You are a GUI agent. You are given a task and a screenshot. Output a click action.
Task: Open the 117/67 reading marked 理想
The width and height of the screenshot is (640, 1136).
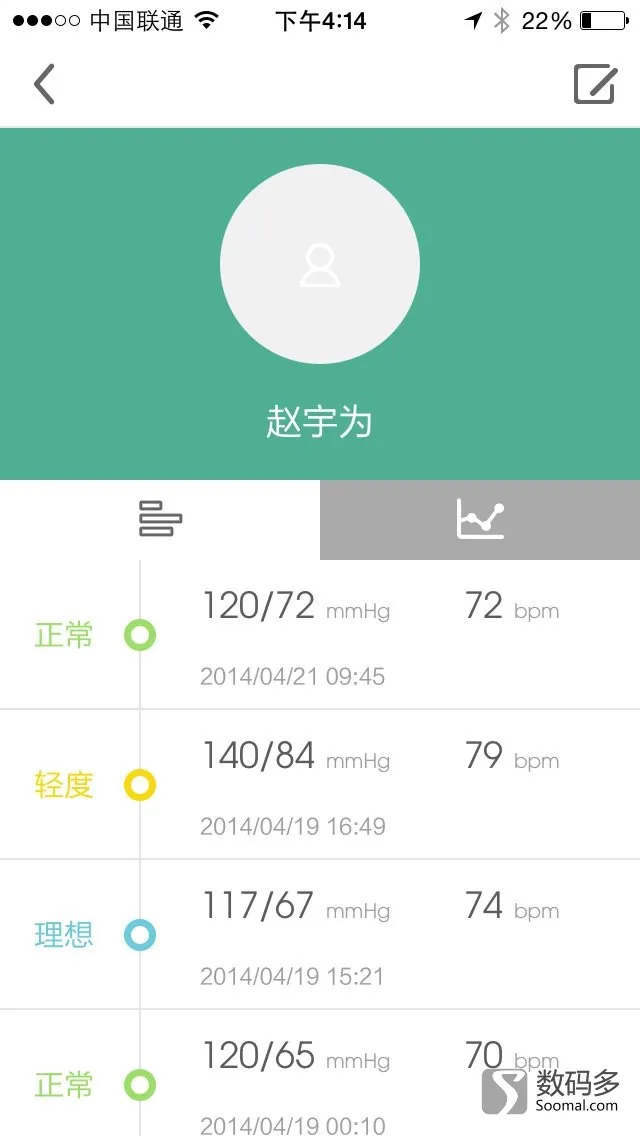pos(320,935)
